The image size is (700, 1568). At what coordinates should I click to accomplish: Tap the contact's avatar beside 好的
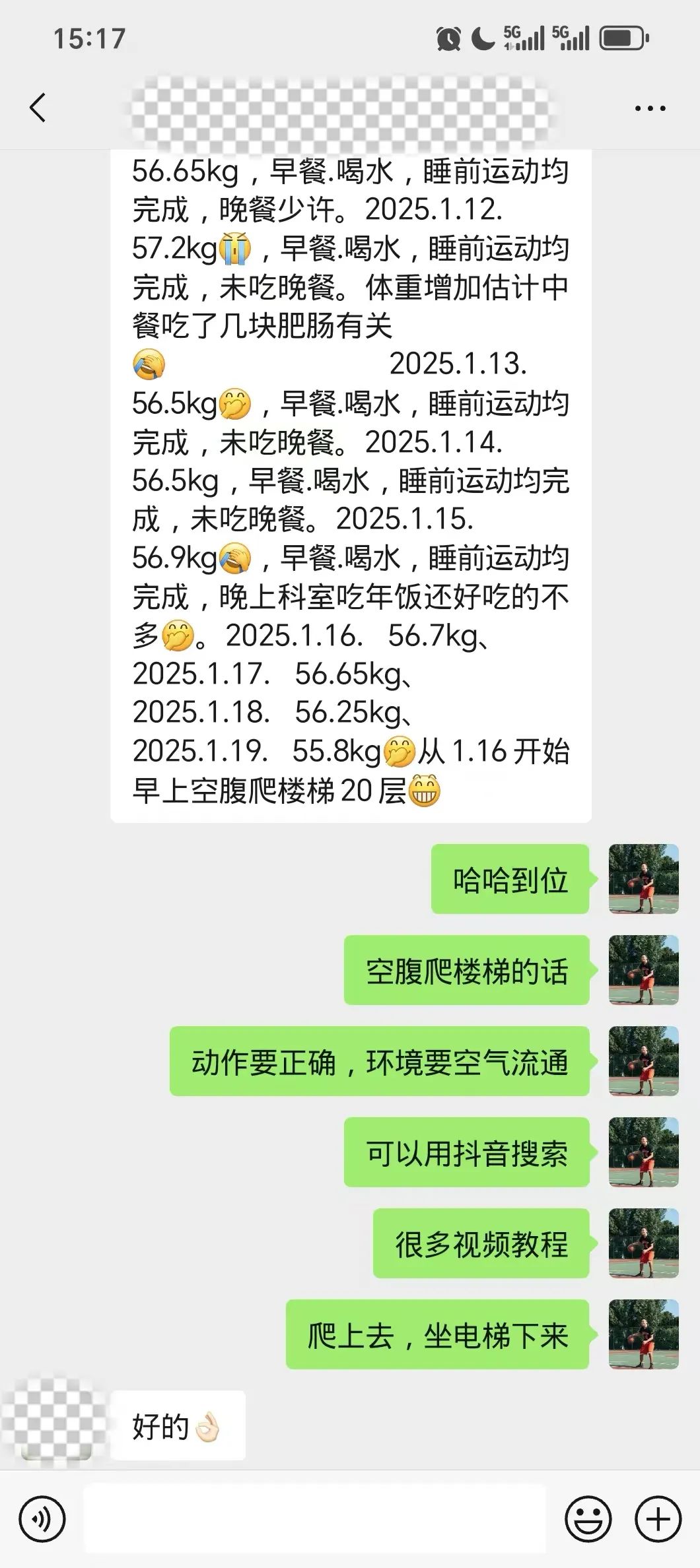(54, 1425)
